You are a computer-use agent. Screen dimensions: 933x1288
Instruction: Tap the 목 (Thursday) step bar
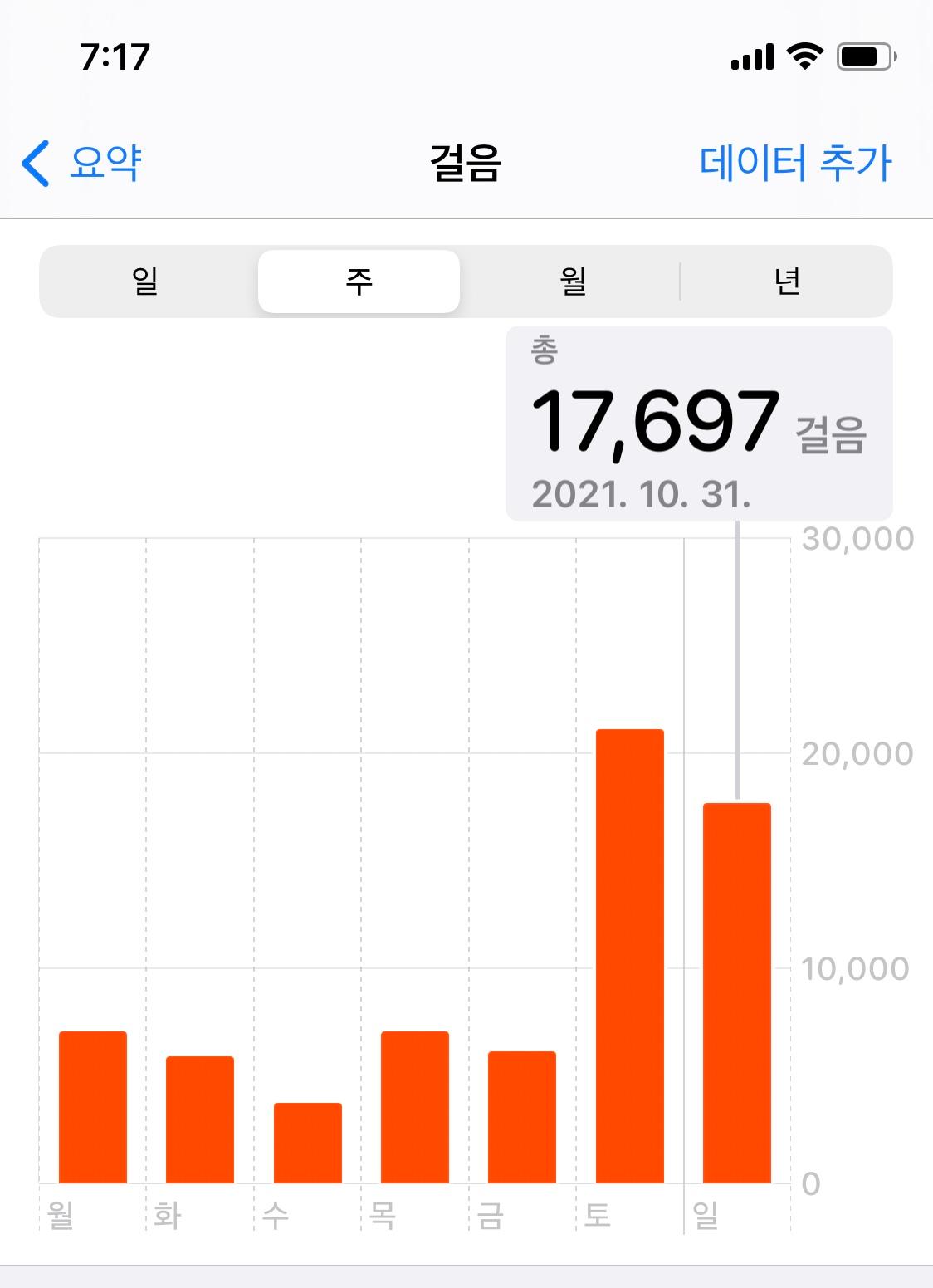coord(415,1106)
